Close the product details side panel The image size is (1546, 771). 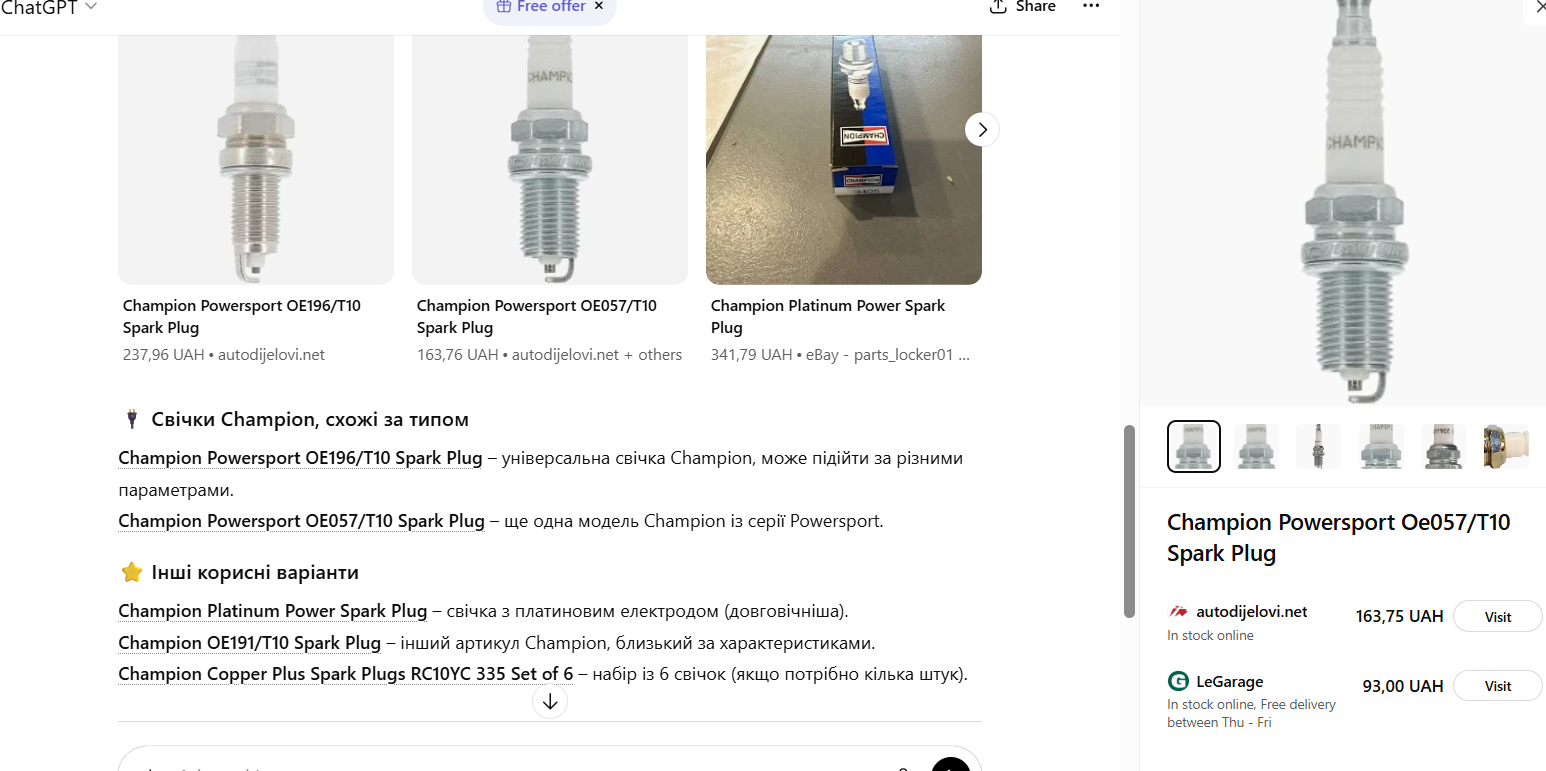1538,8
